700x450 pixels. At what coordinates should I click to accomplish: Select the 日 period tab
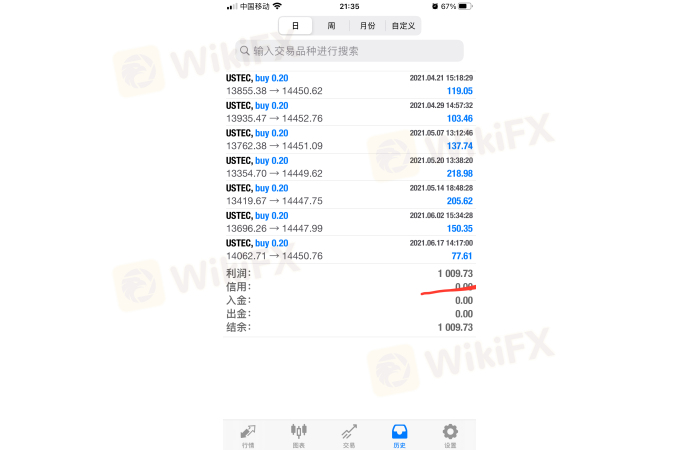(295, 26)
